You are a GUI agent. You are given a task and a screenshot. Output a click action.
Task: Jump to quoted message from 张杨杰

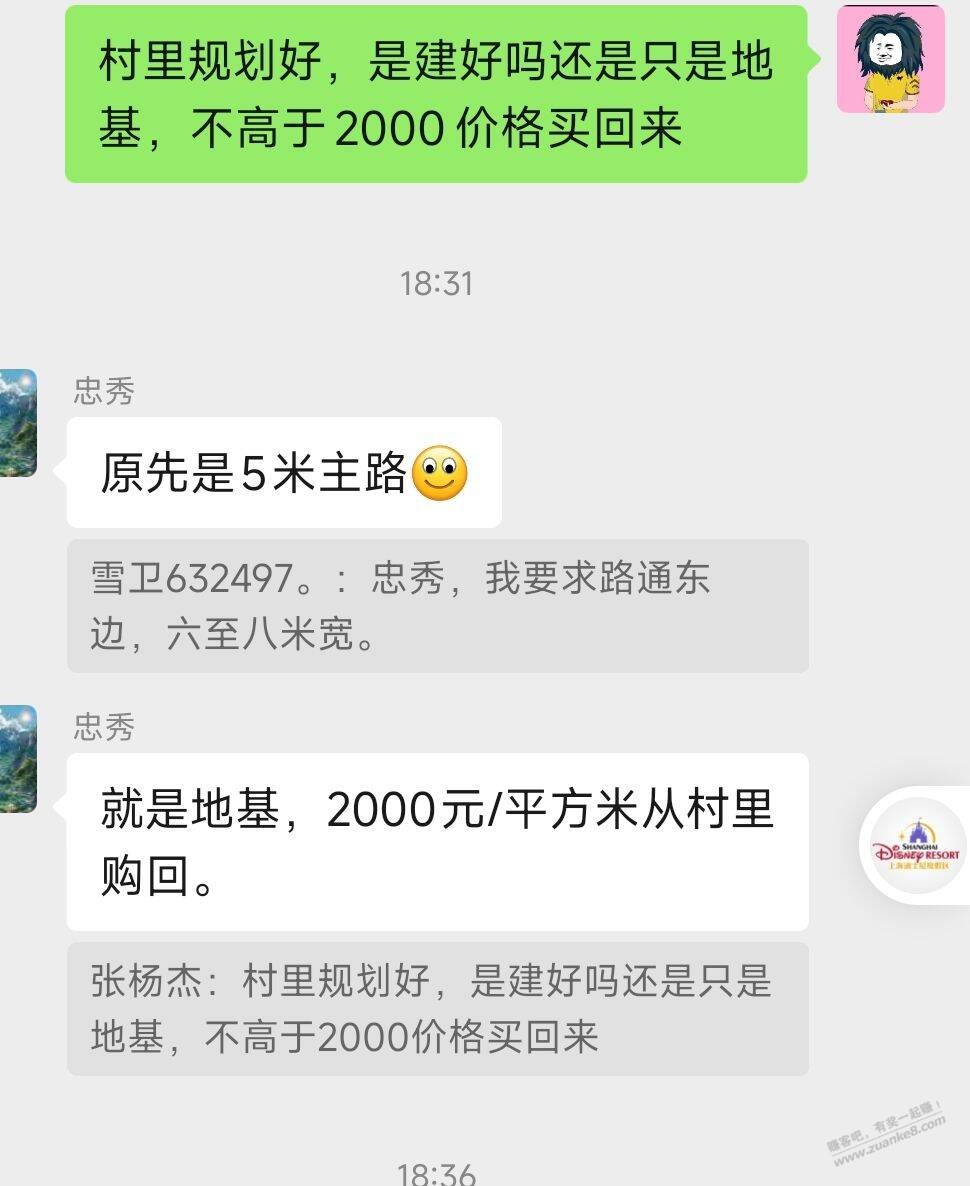[x=437, y=1009]
